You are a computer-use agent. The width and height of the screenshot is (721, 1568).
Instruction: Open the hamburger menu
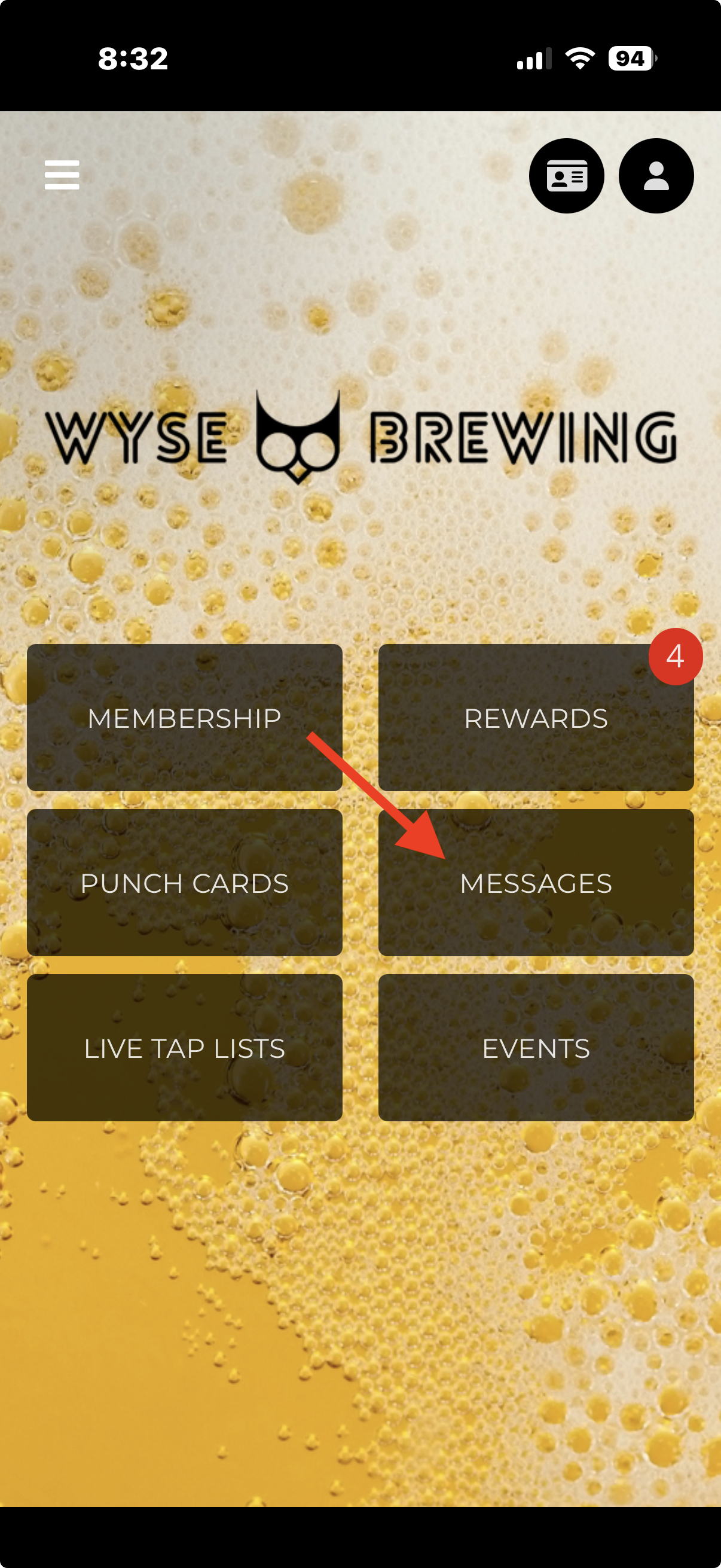pyautogui.click(x=62, y=175)
